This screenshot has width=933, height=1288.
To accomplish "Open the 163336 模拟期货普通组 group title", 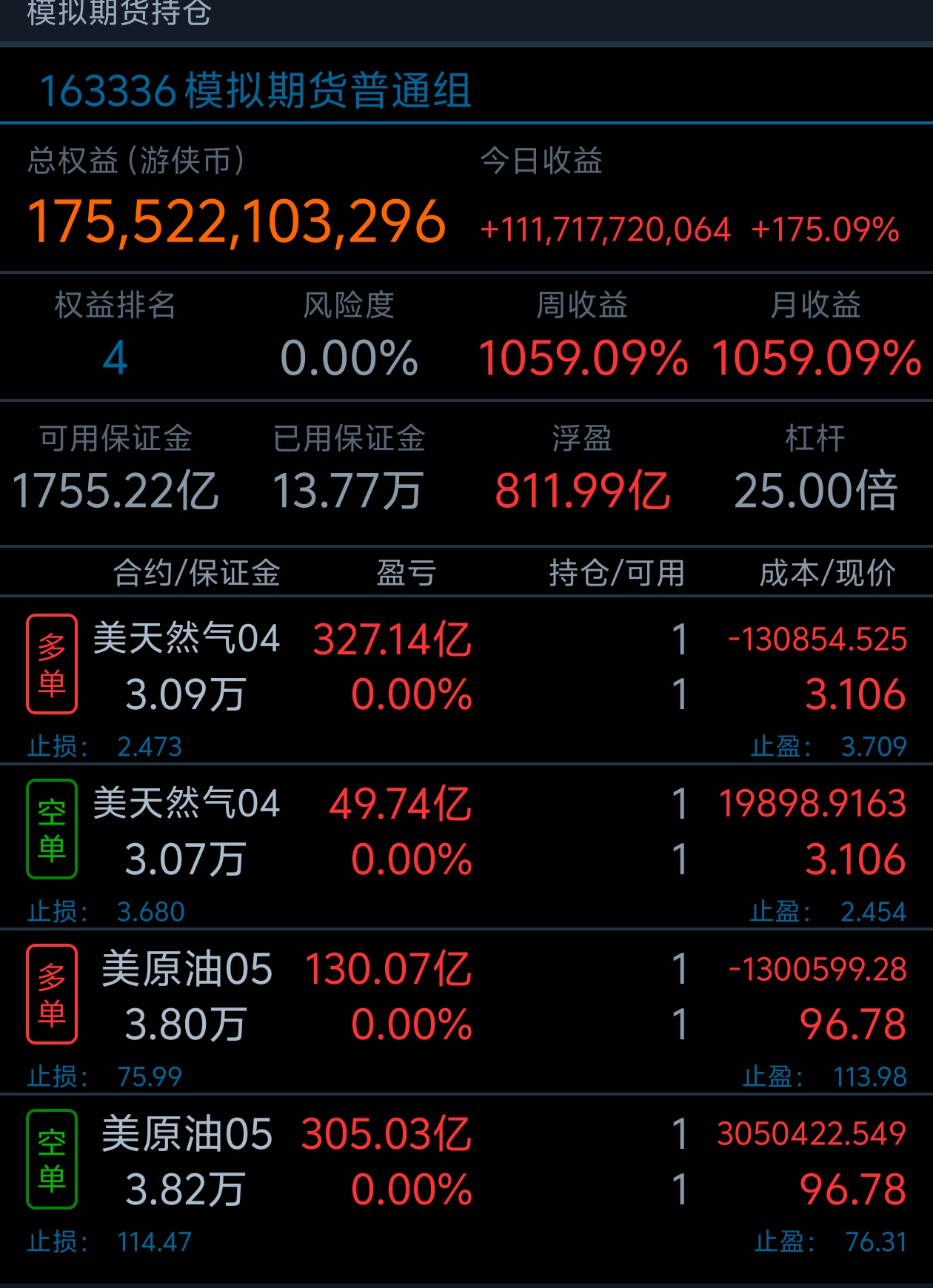I will [x=255, y=91].
